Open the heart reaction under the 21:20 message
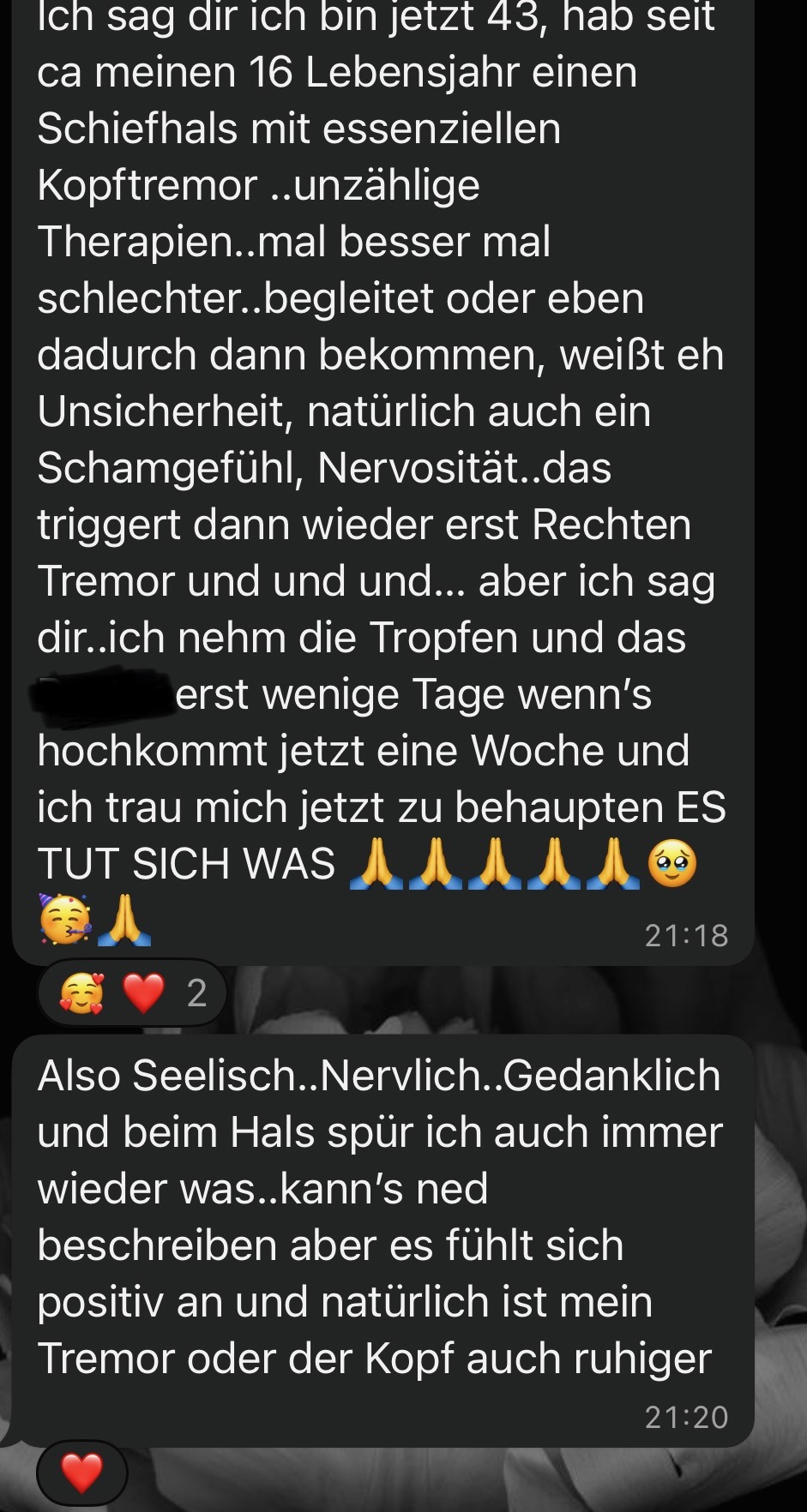This screenshot has width=807, height=1512. click(82, 1473)
